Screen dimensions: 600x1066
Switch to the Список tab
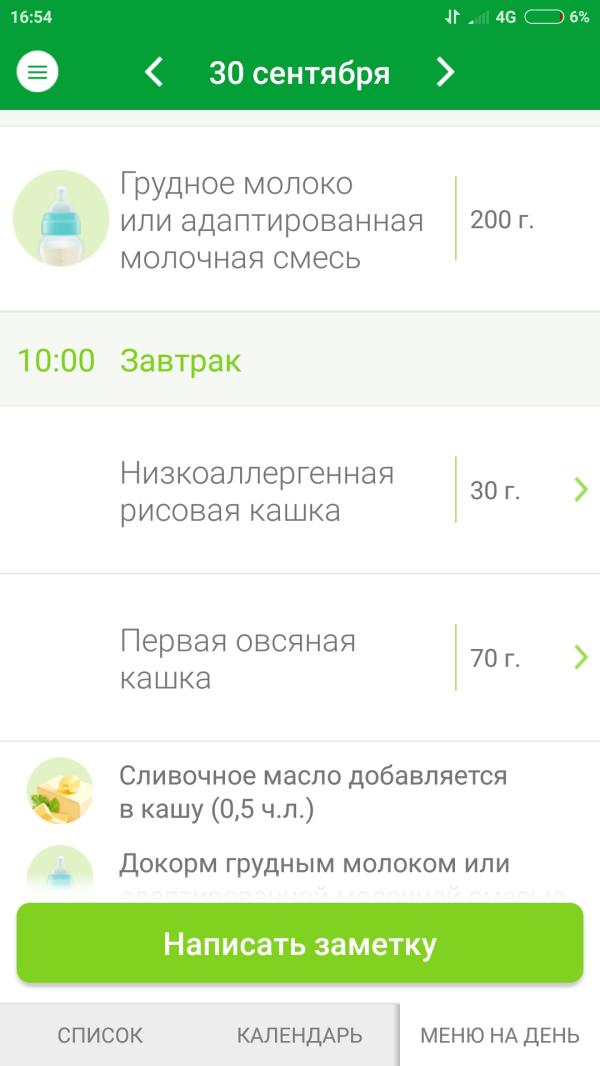(x=100, y=1035)
